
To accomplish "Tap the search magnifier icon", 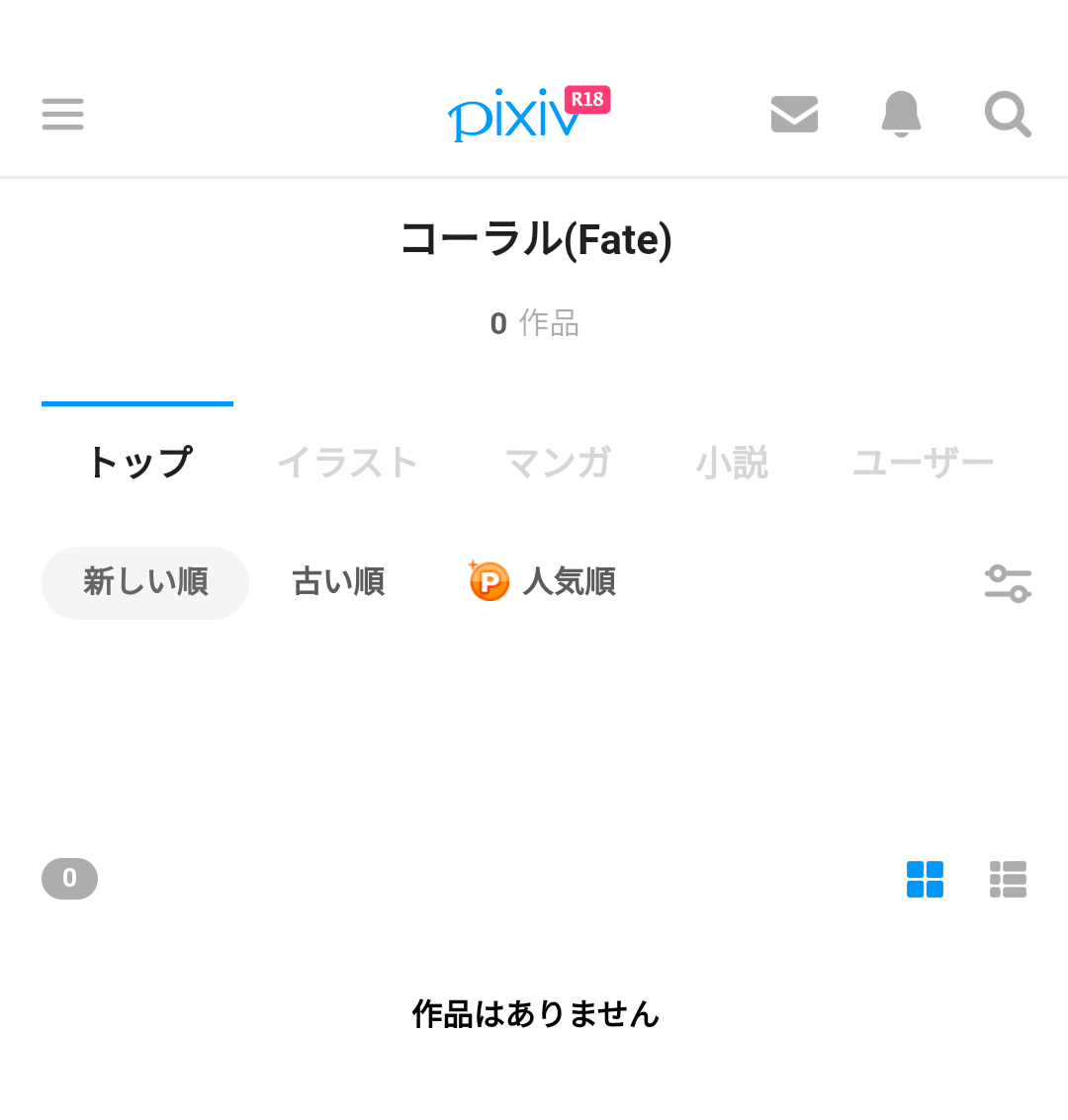I will click(x=1008, y=114).
